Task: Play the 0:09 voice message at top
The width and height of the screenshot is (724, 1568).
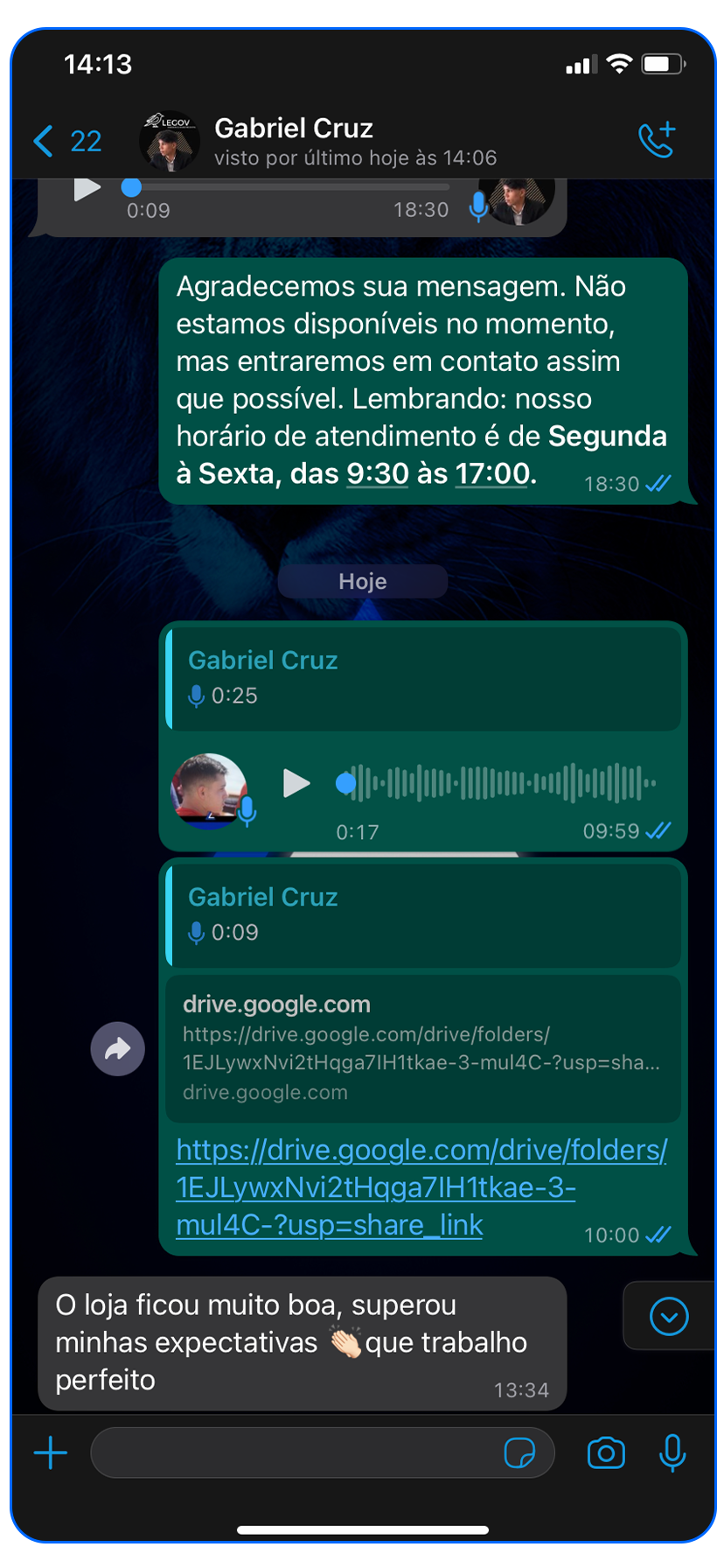Action: (87, 188)
